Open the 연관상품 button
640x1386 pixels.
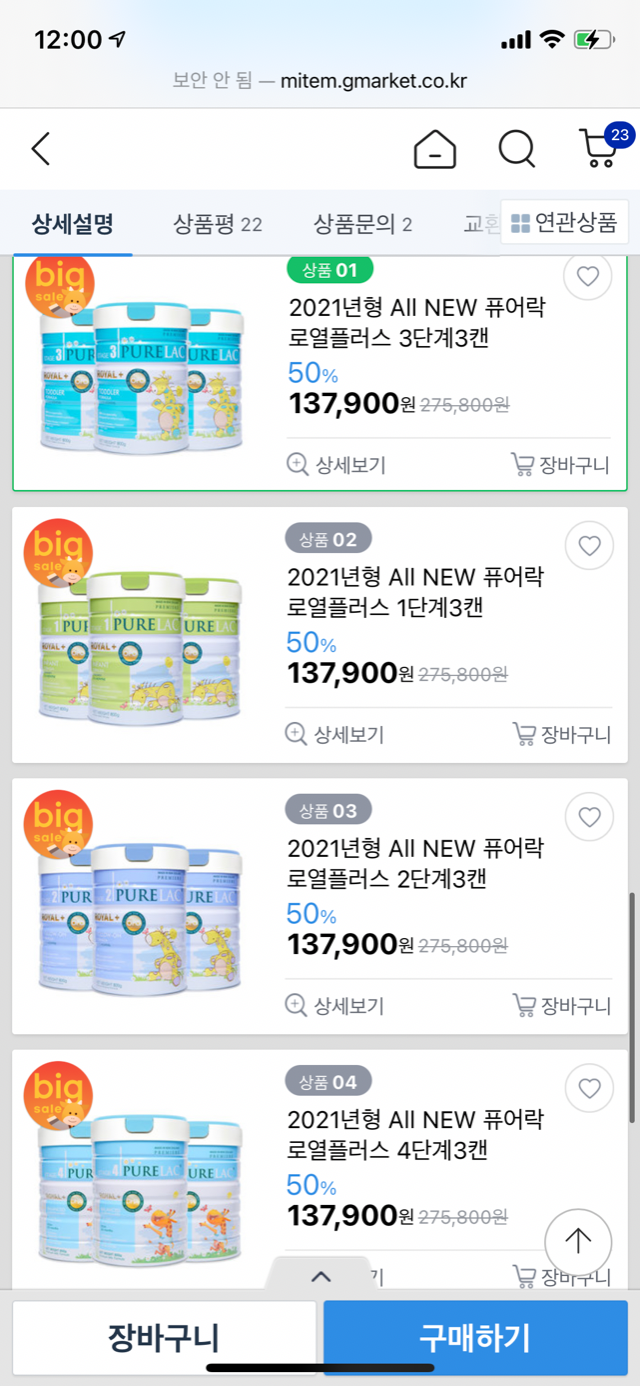564,222
